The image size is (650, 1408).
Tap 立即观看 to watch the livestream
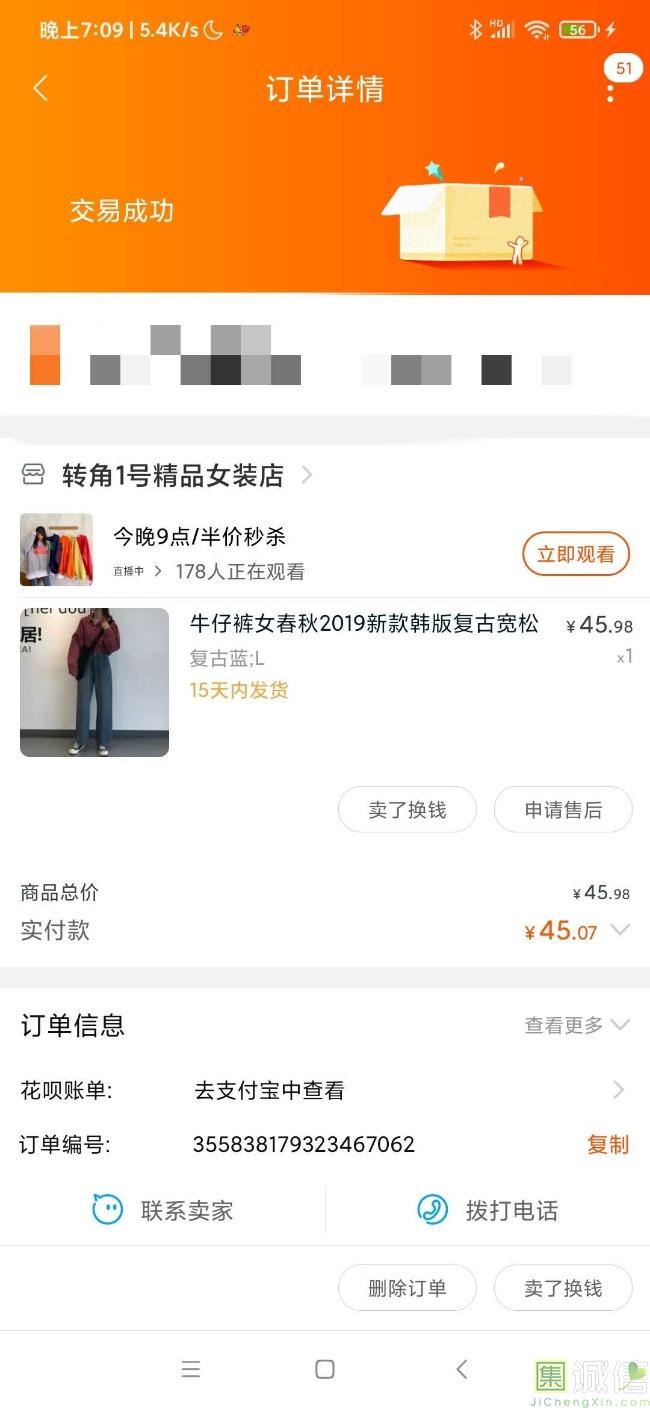[x=575, y=554]
